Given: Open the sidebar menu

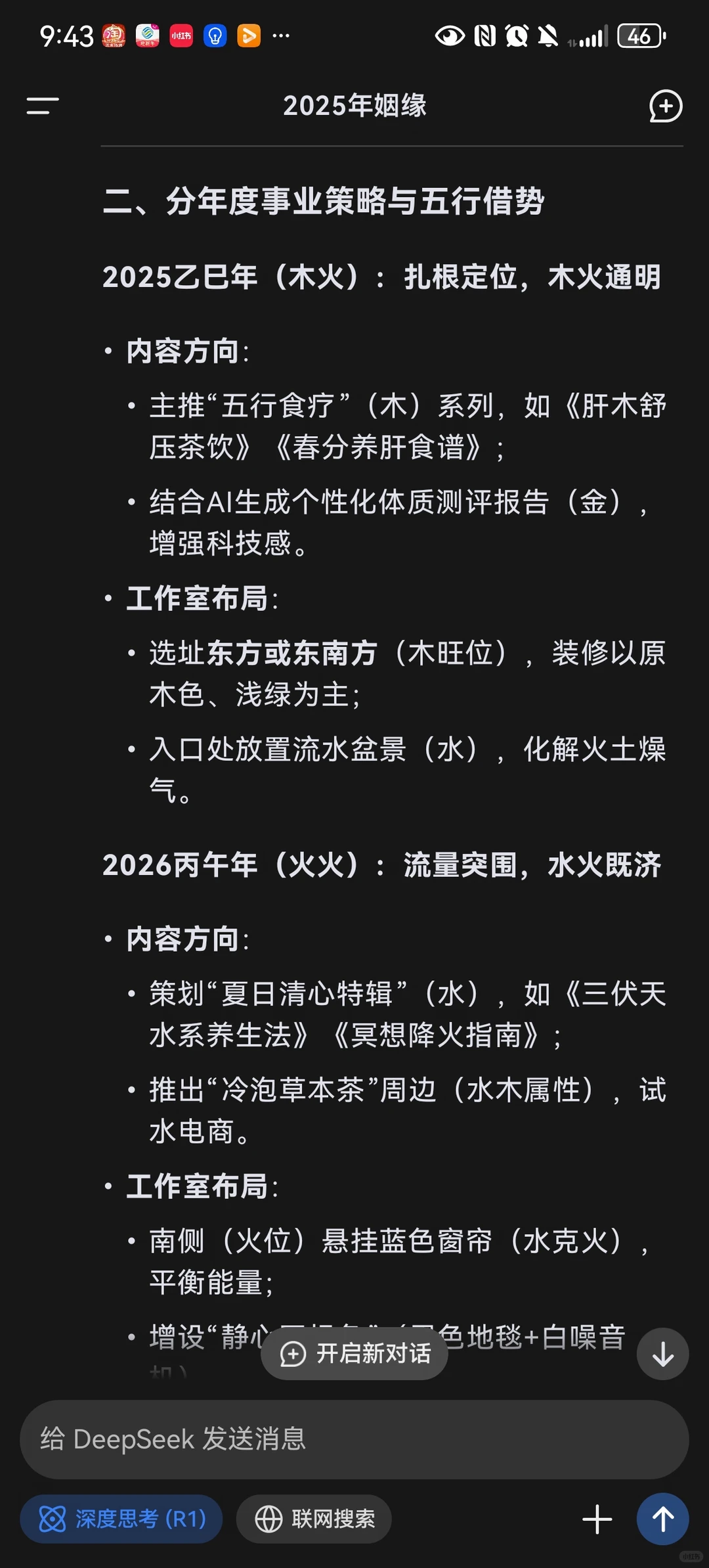Looking at the screenshot, I should pos(43,106).
